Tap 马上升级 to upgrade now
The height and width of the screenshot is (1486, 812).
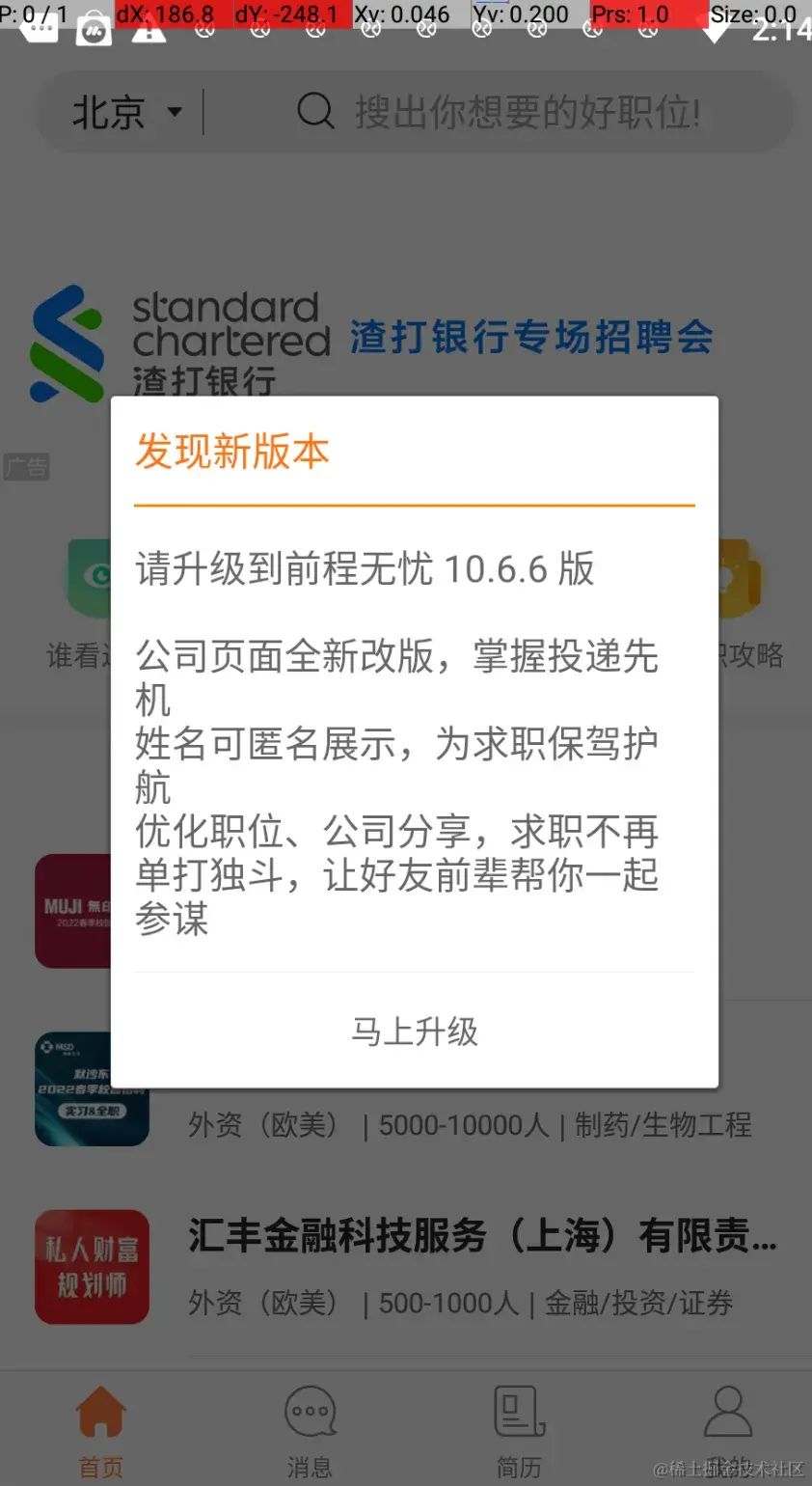(x=415, y=1032)
